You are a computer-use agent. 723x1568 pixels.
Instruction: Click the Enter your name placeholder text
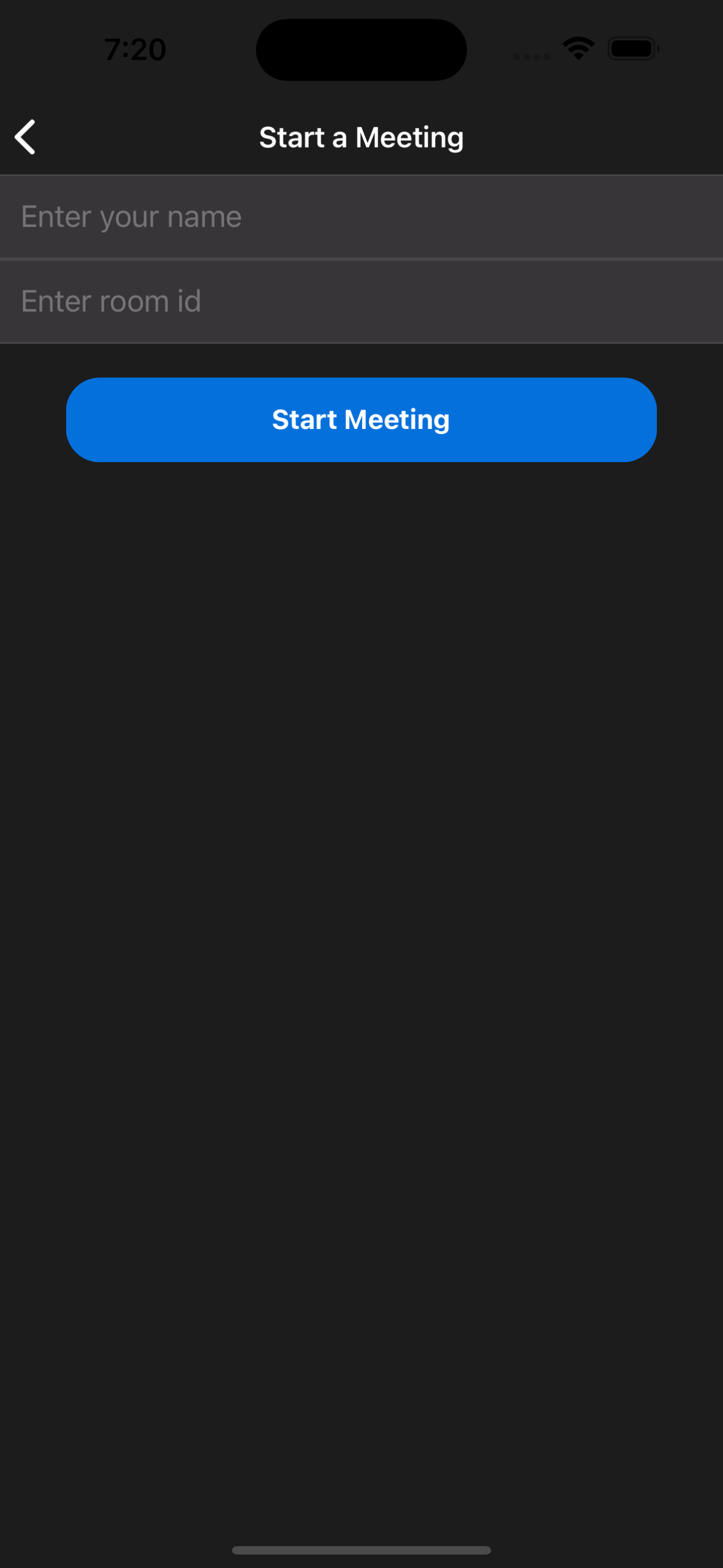(131, 216)
